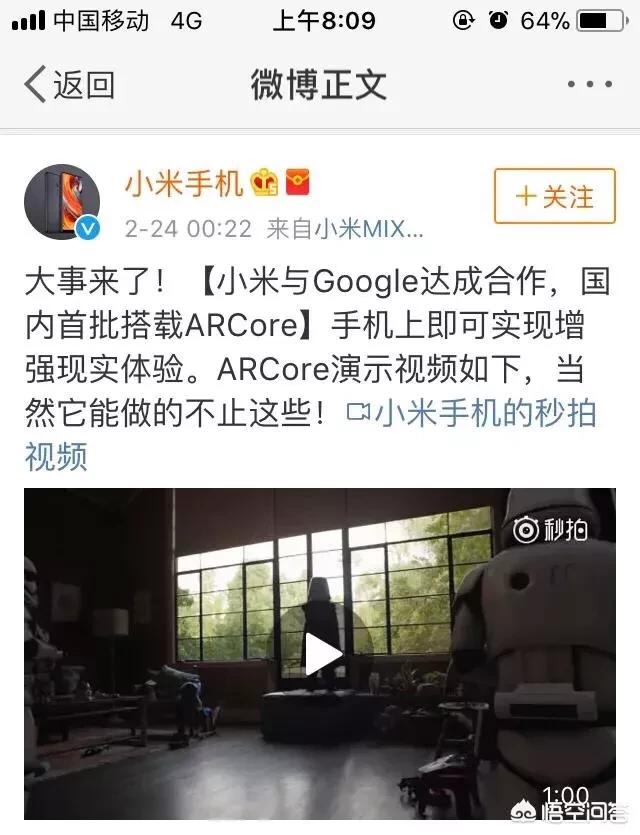The width and height of the screenshot is (640, 835).
Task: Play the ARCore demo video
Action: [321, 655]
